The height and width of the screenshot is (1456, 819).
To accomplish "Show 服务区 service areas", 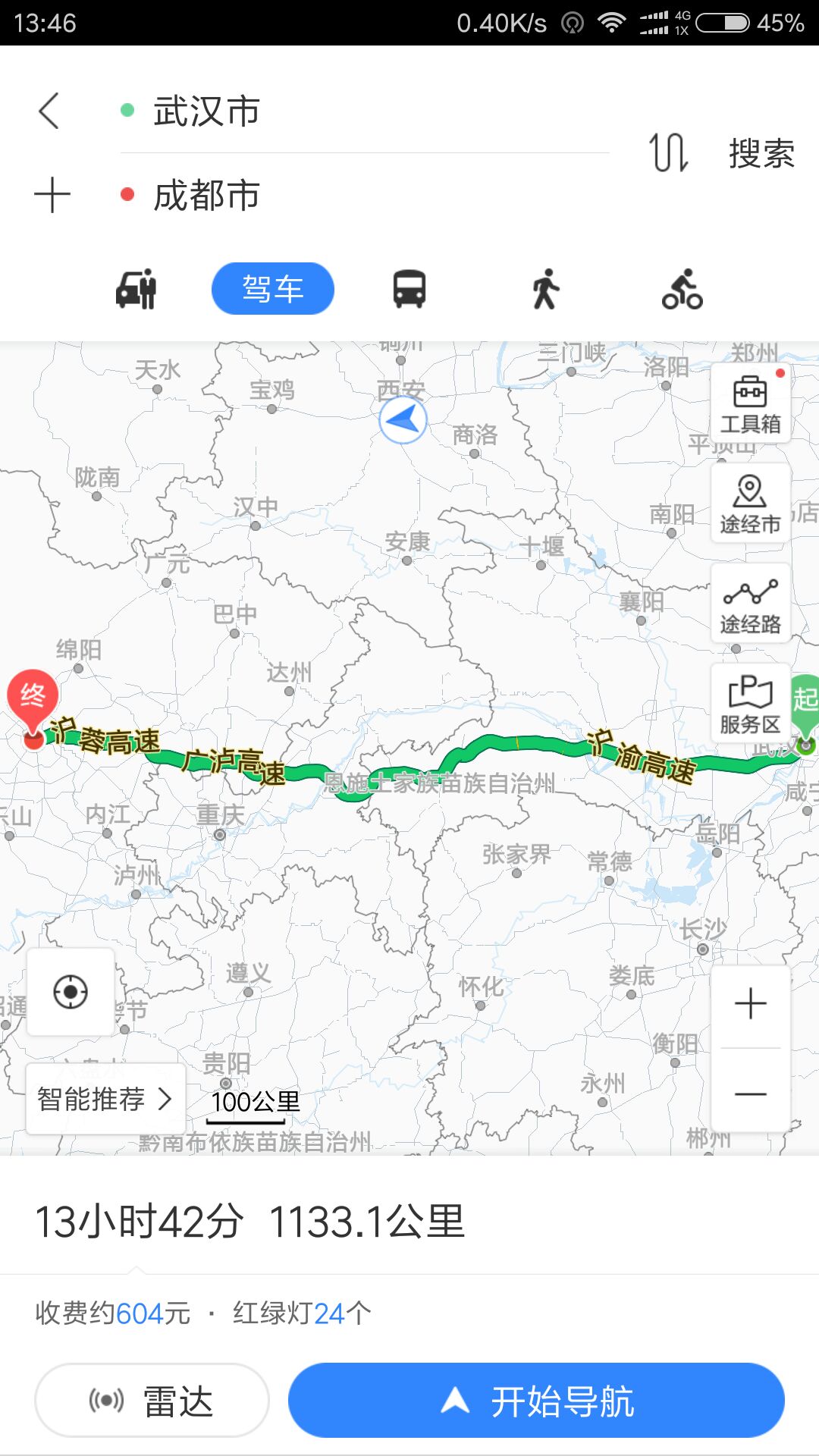I will coord(751,703).
